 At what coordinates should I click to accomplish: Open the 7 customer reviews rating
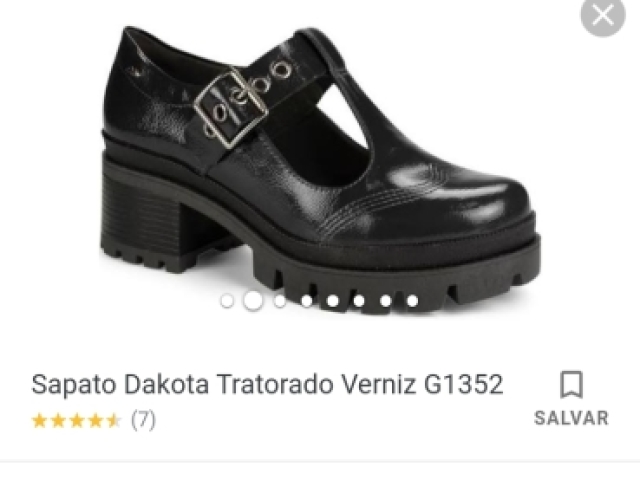point(93,420)
